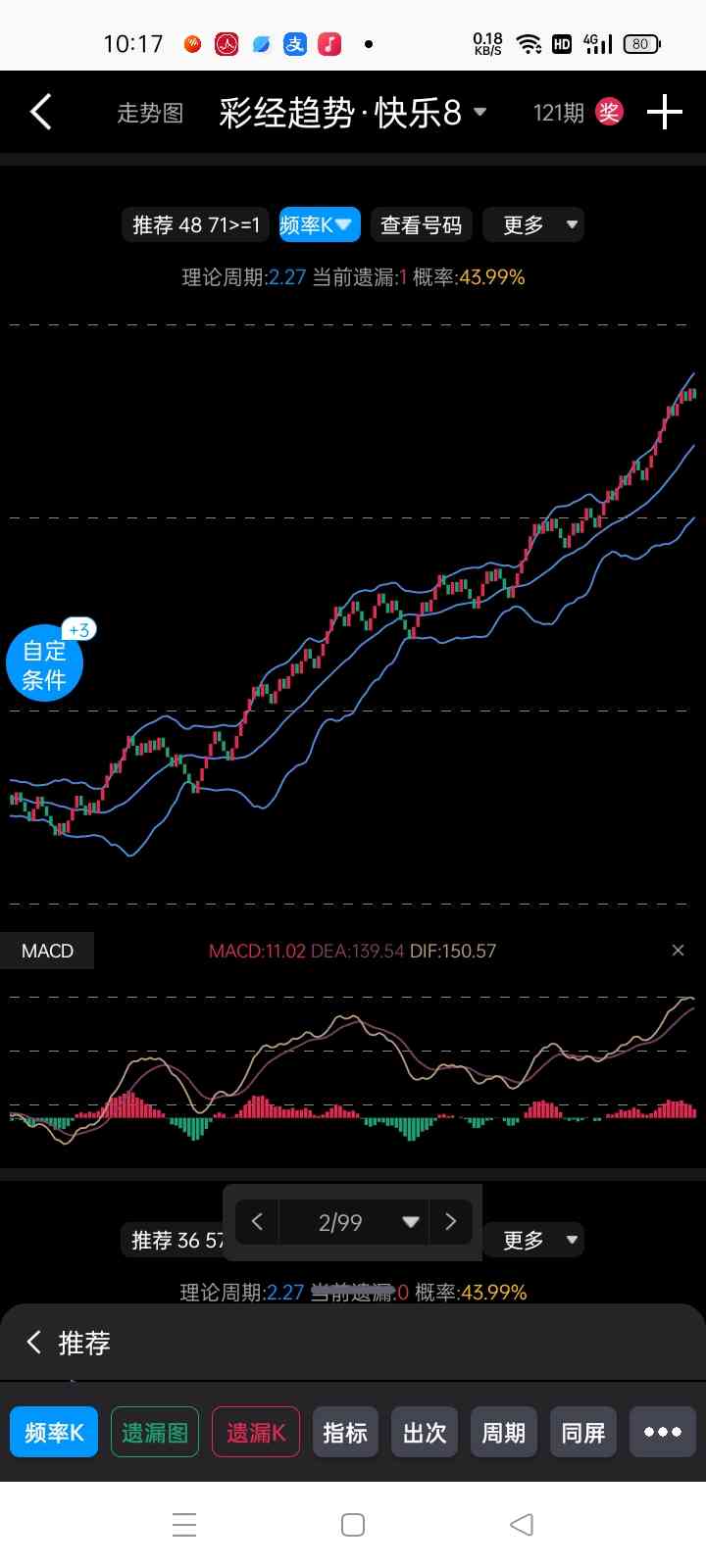The width and height of the screenshot is (706, 1568).
Task: Open the 频率K dropdown above the chart
Action: (x=320, y=225)
